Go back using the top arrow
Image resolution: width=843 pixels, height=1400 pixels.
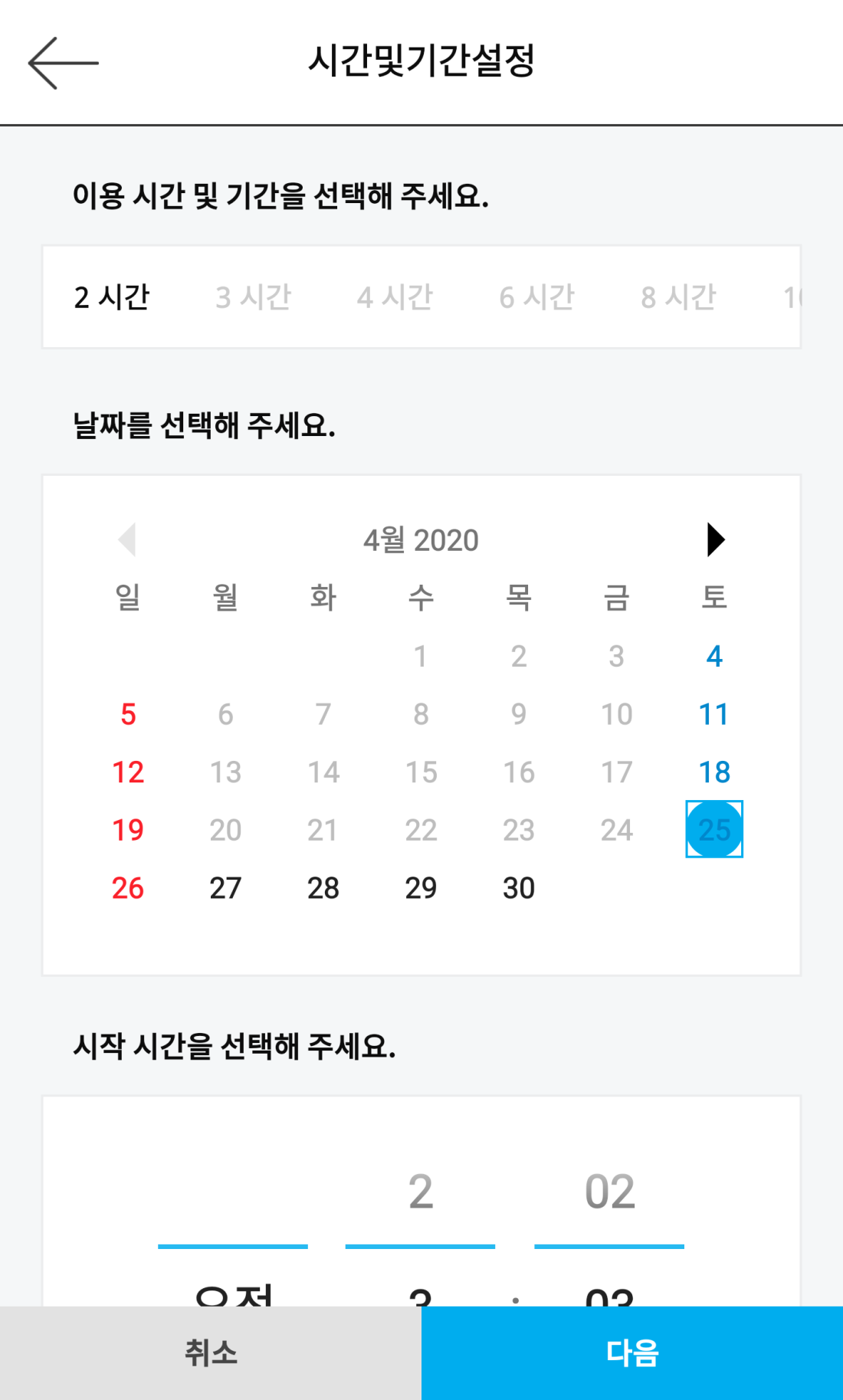pyautogui.click(x=63, y=63)
